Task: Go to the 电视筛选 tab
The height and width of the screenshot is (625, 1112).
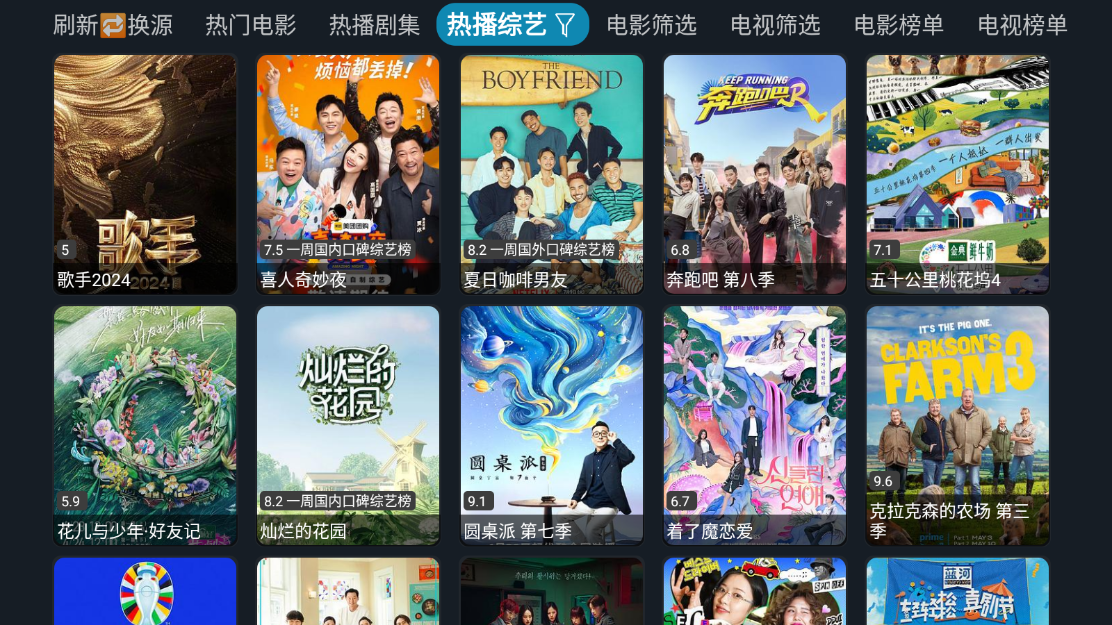Action: point(775,25)
